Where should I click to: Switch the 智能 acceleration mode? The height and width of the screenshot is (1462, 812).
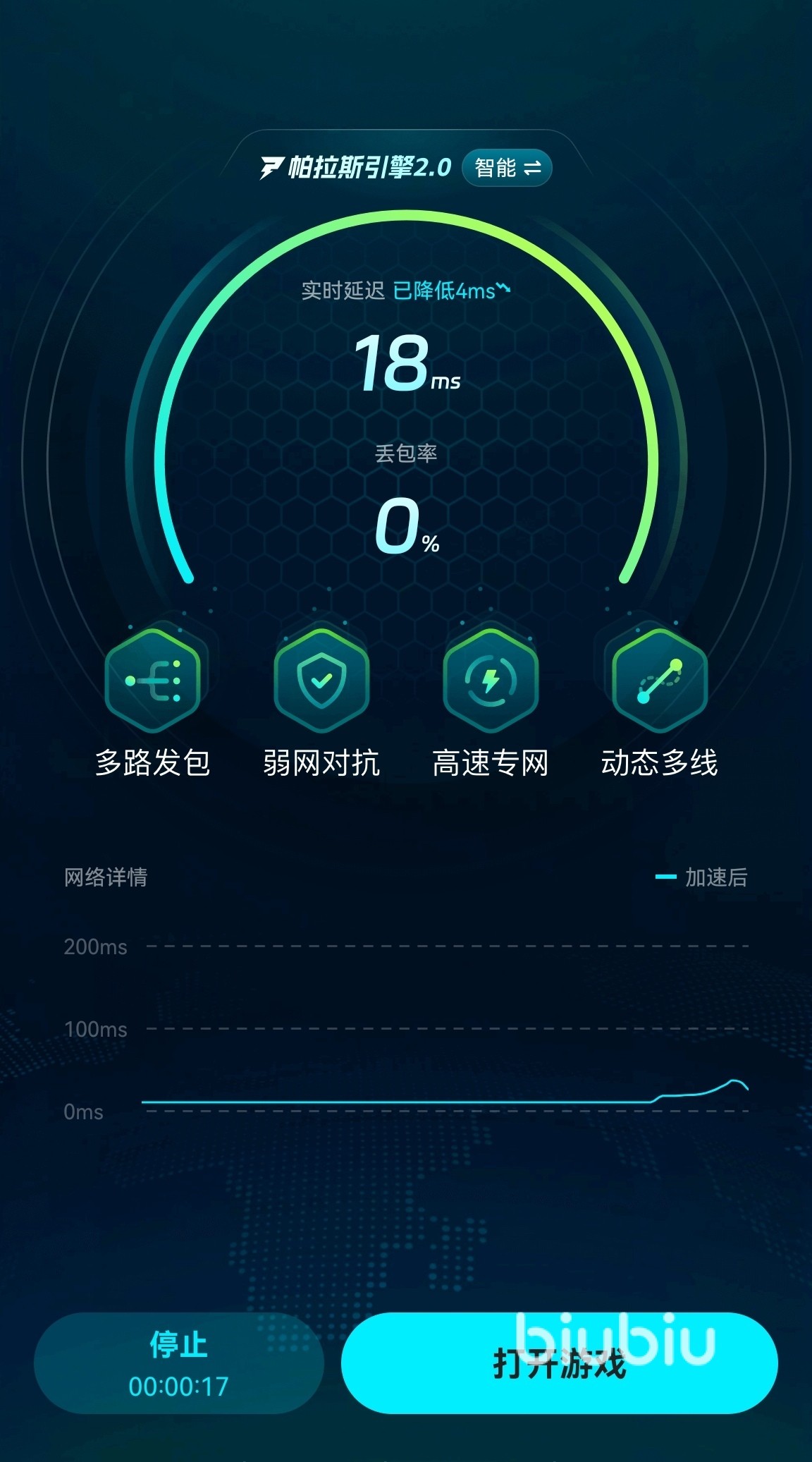tap(507, 168)
